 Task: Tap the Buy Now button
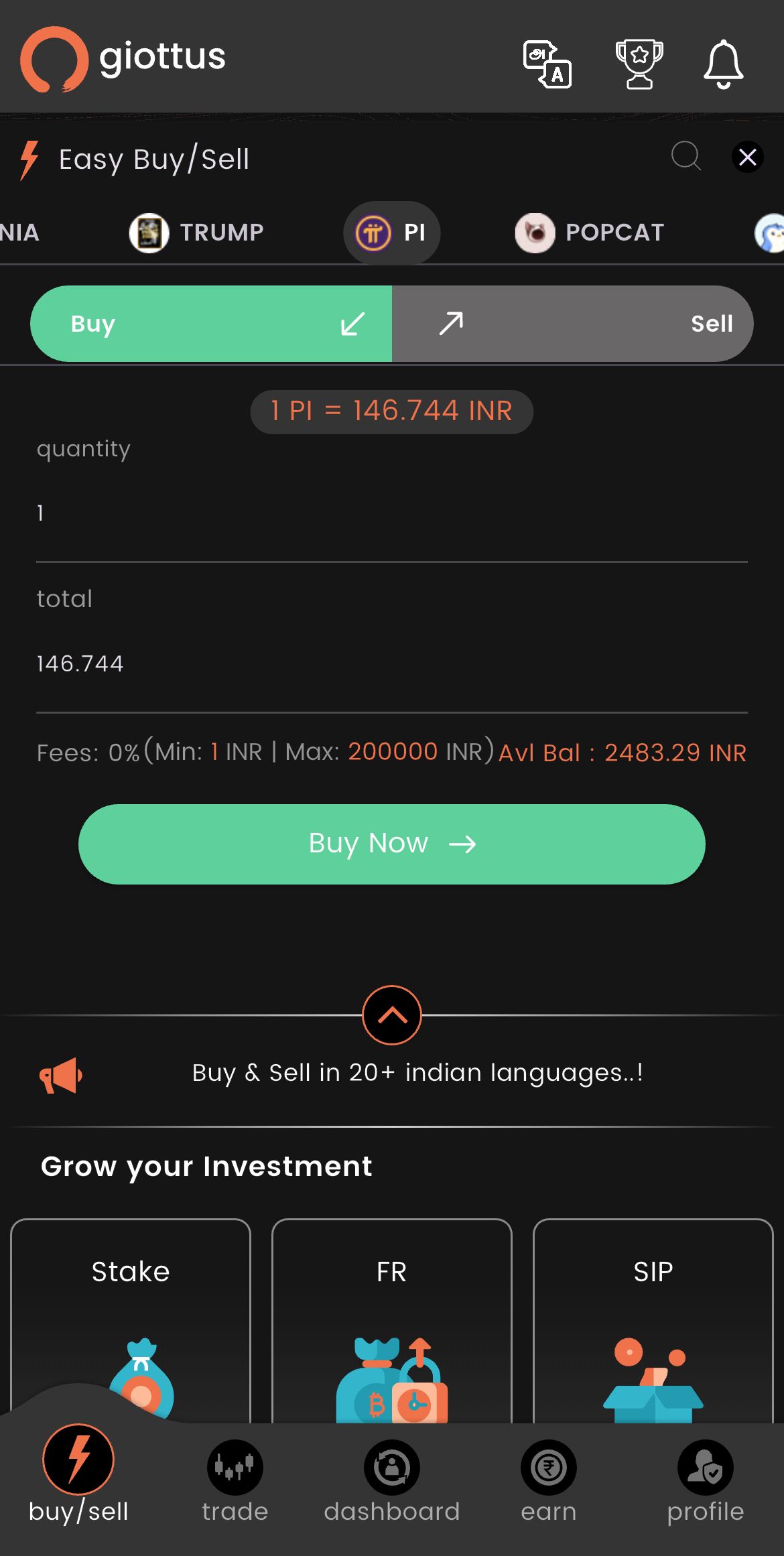click(392, 844)
